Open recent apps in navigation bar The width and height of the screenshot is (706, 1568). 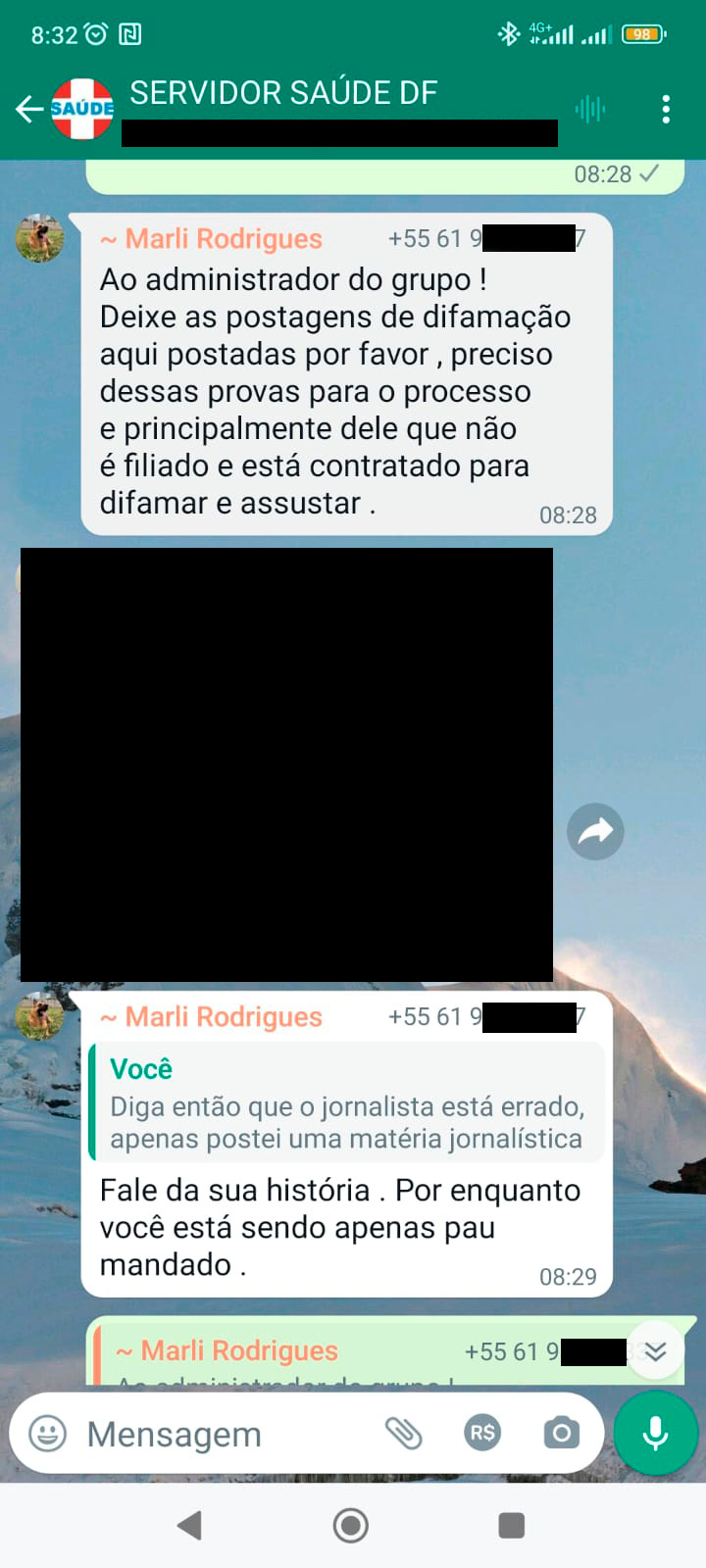click(x=511, y=1525)
